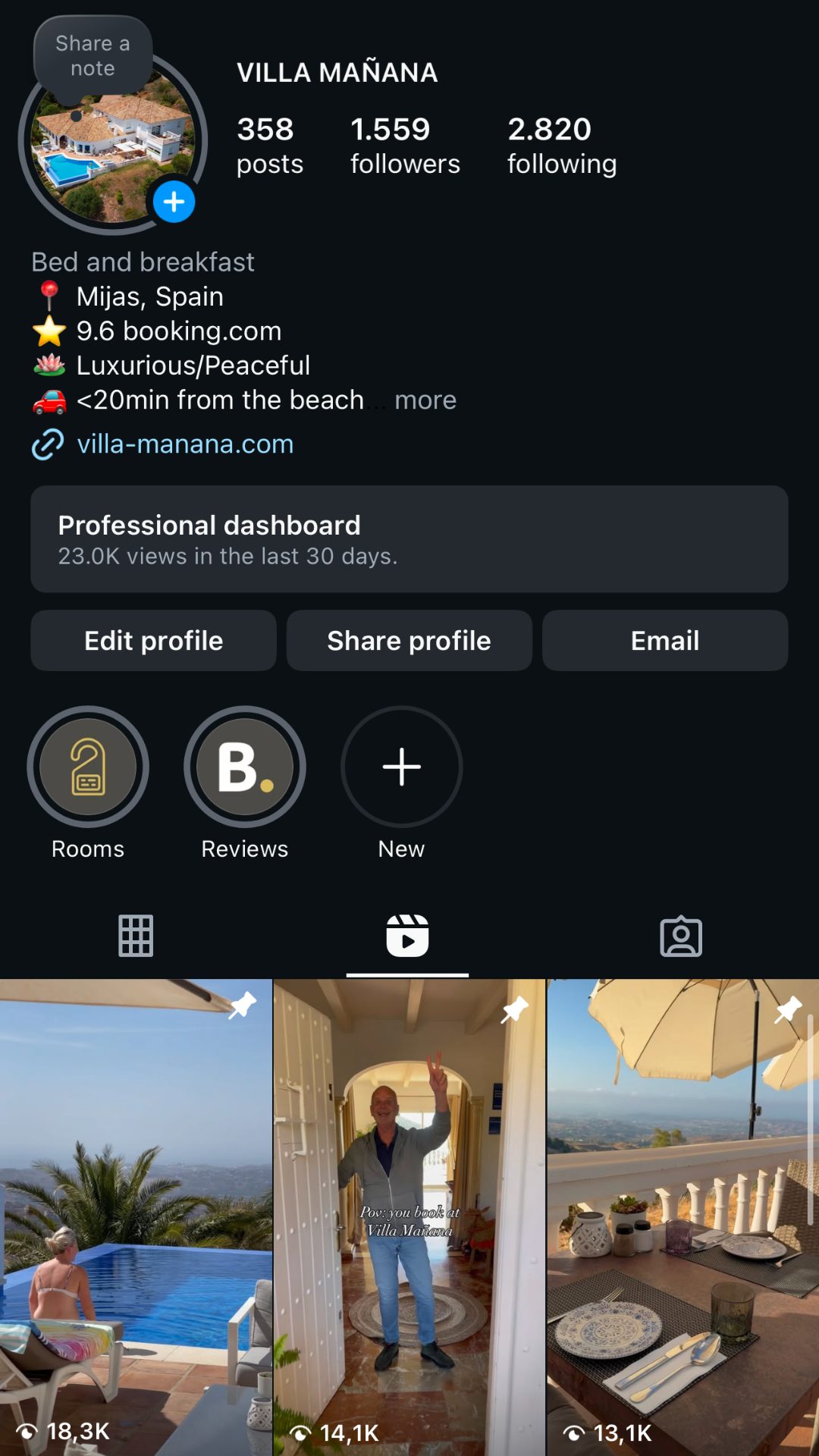The width and height of the screenshot is (819, 1456).
Task: Tap the Email button
Action: [x=665, y=641]
